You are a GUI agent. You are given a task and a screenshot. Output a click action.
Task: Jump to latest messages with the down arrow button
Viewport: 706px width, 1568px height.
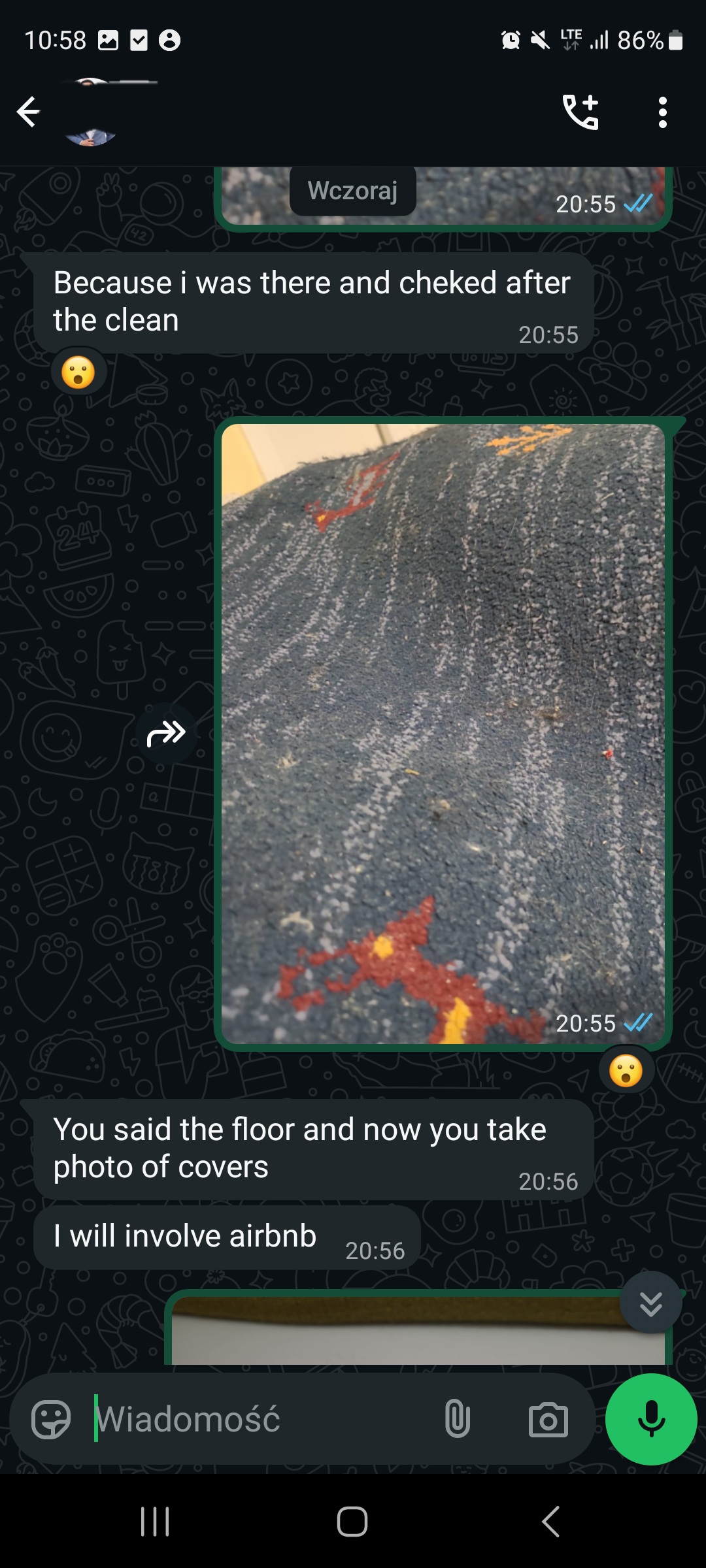[650, 1302]
